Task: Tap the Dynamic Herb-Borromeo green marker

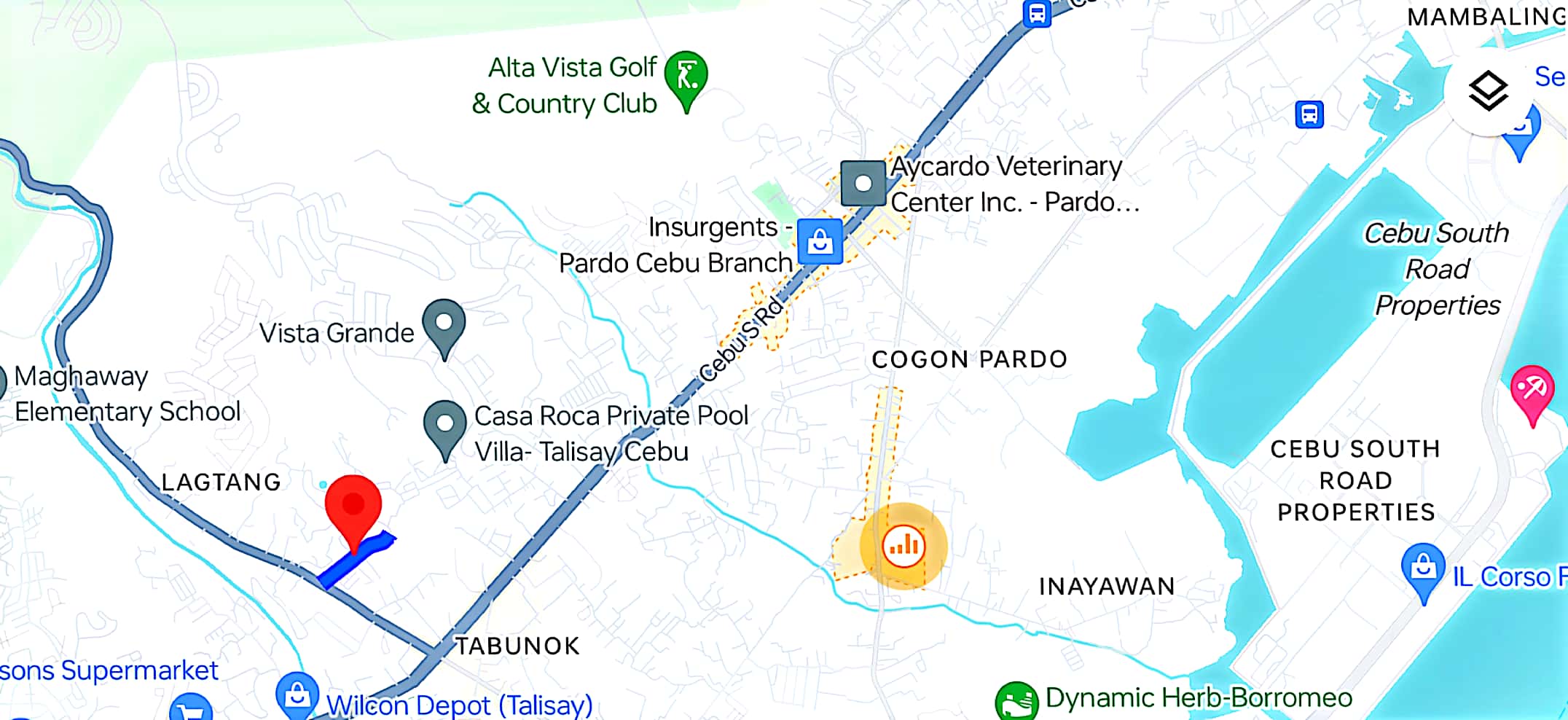Action: (1016, 701)
